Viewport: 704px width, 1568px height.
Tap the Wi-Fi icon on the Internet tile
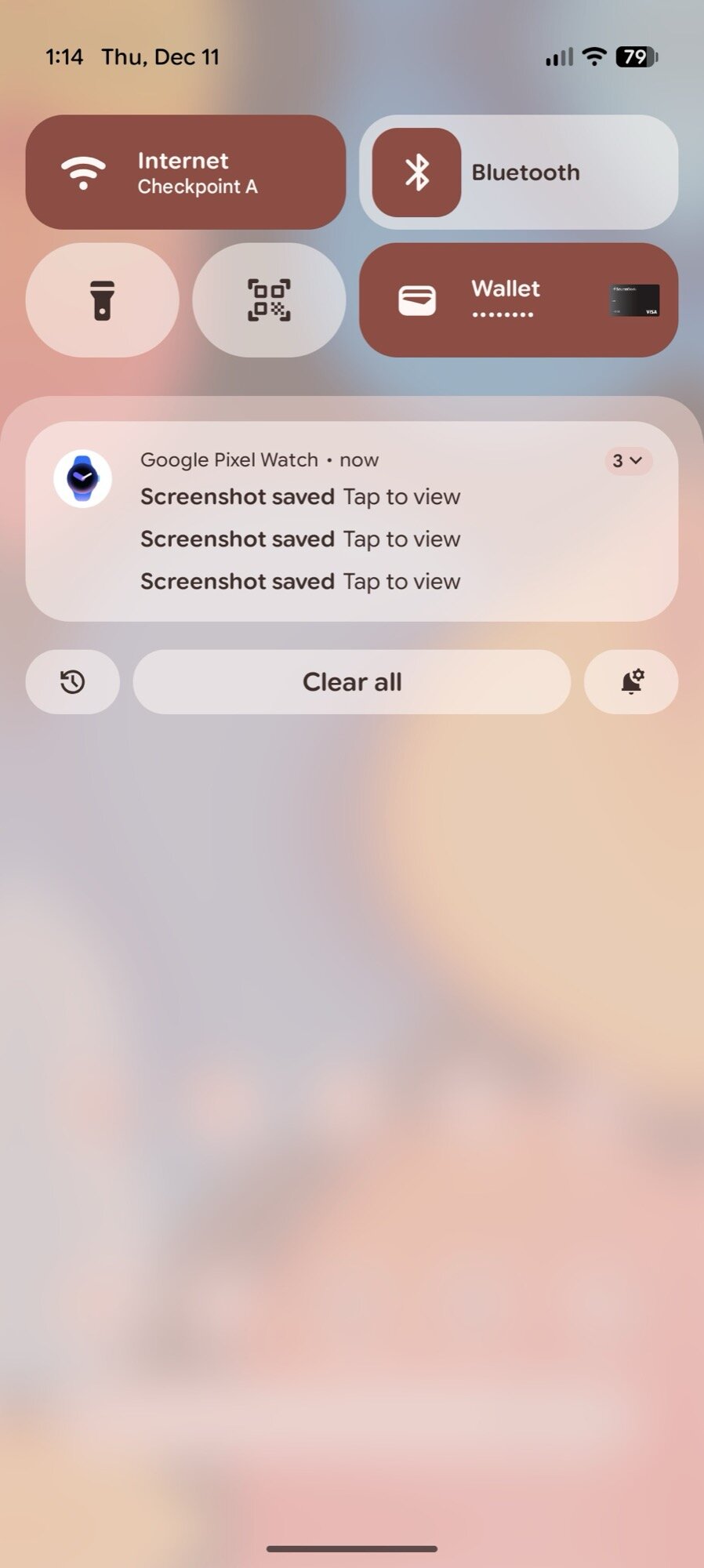[82, 172]
